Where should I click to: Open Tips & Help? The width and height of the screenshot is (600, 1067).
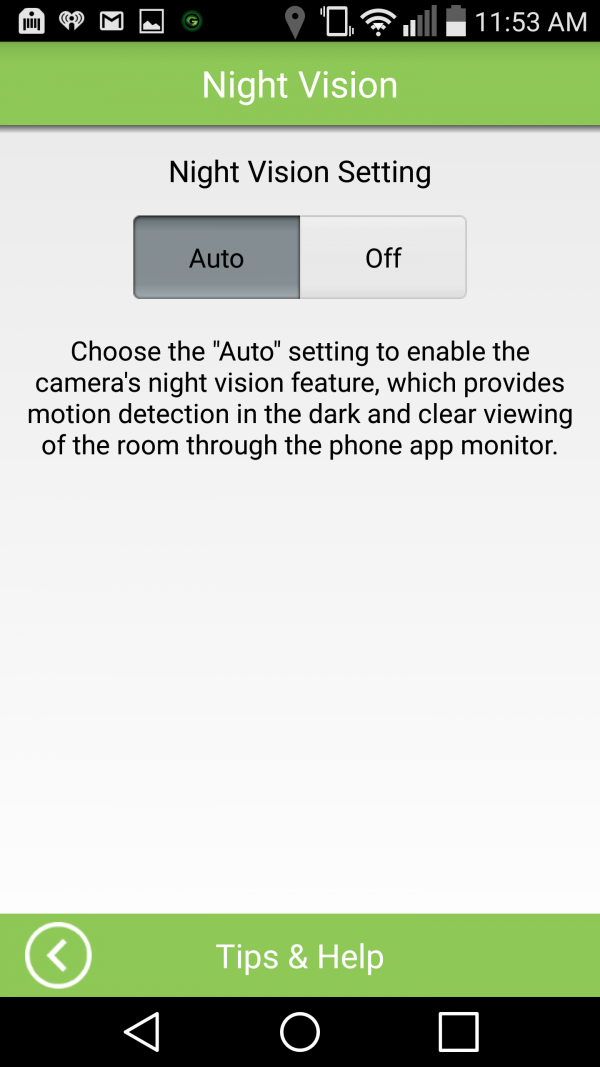click(300, 956)
